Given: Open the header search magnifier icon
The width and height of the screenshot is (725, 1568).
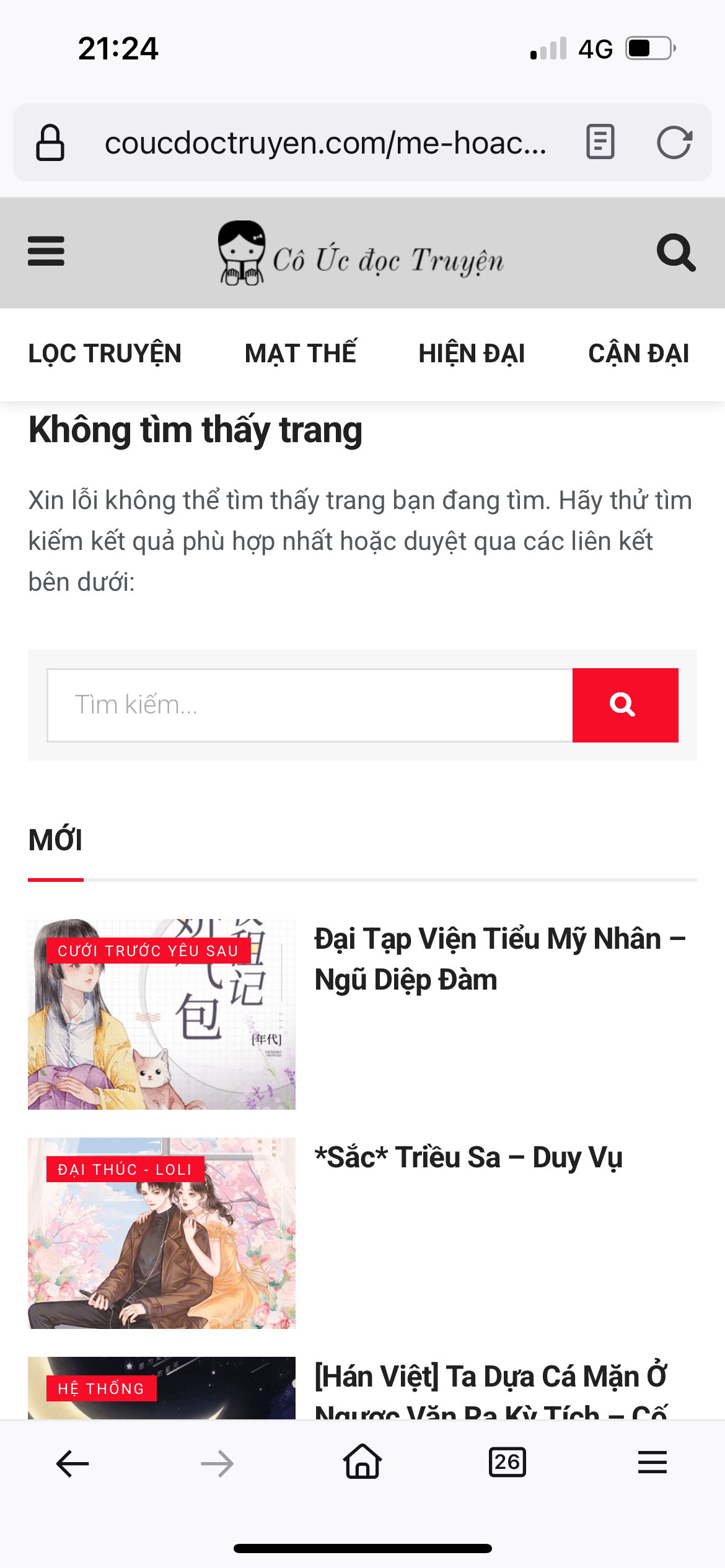Looking at the screenshot, I should [x=675, y=252].
